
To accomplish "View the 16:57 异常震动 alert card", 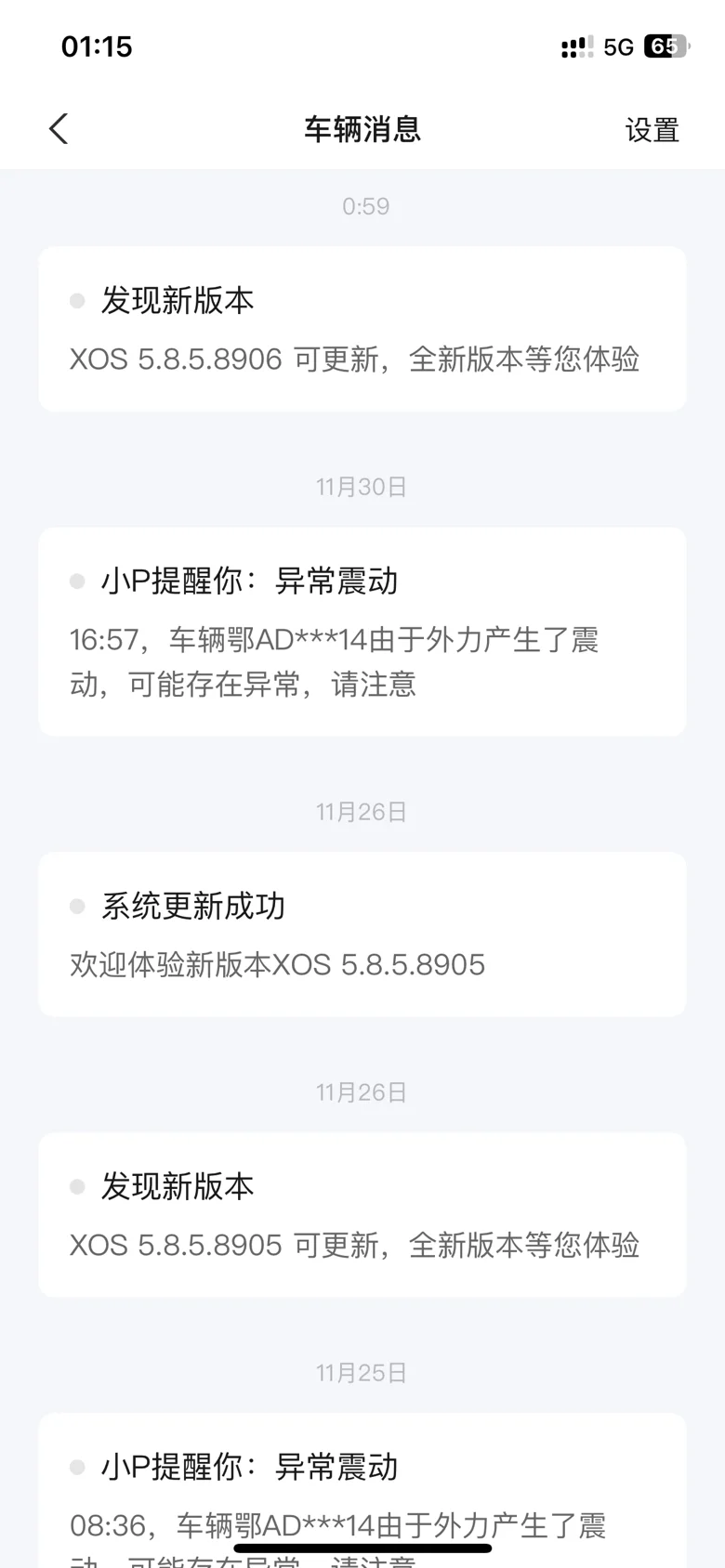I will click(362, 632).
